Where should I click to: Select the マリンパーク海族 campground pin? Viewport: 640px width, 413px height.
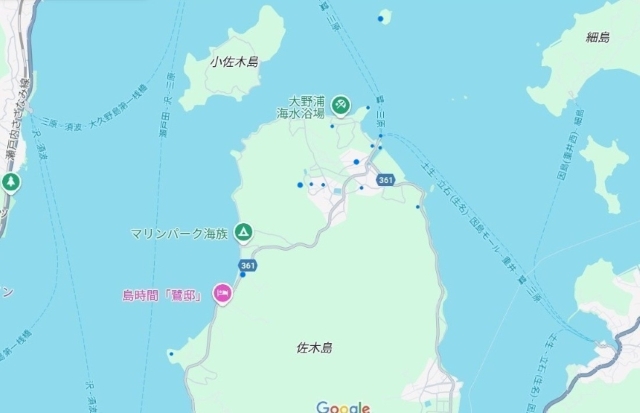click(x=243, y=233)
